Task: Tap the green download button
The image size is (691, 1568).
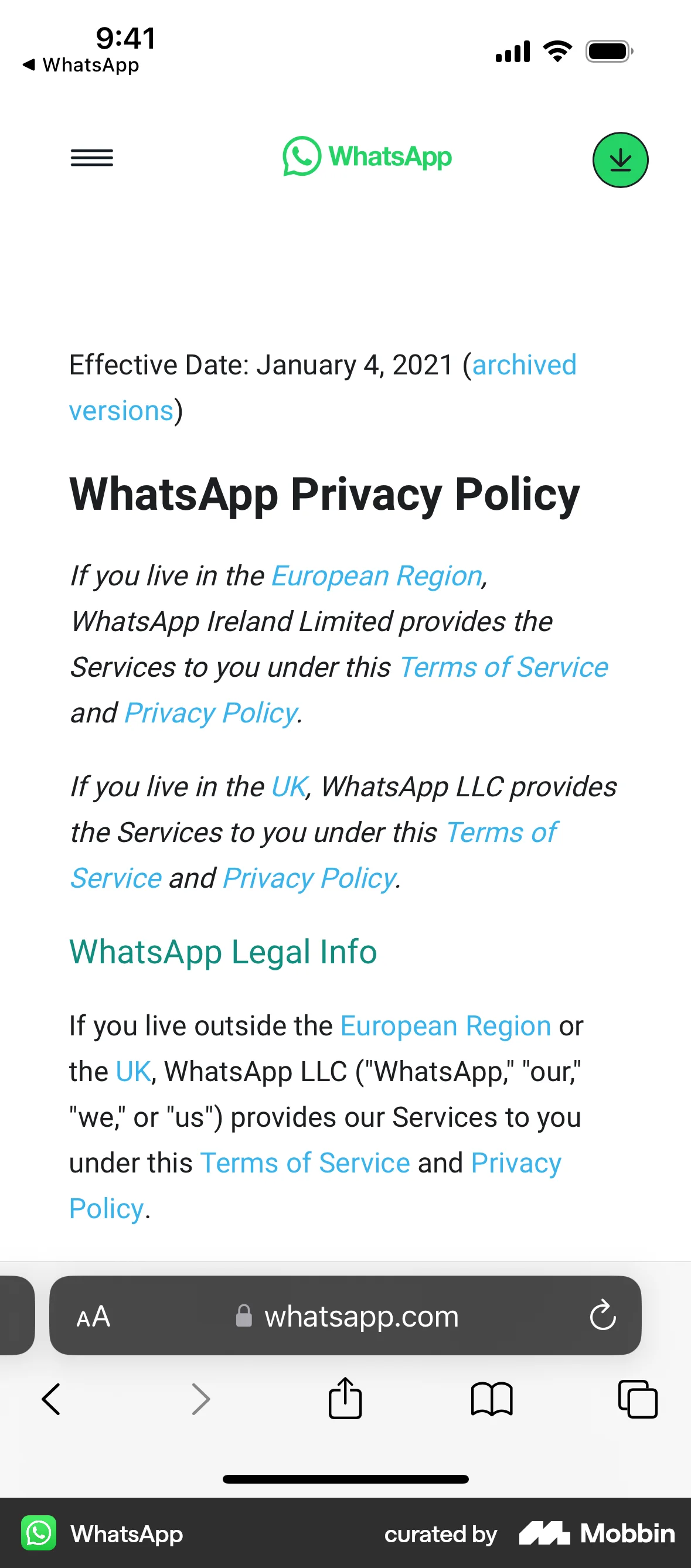Action: [x=621, y=159]
